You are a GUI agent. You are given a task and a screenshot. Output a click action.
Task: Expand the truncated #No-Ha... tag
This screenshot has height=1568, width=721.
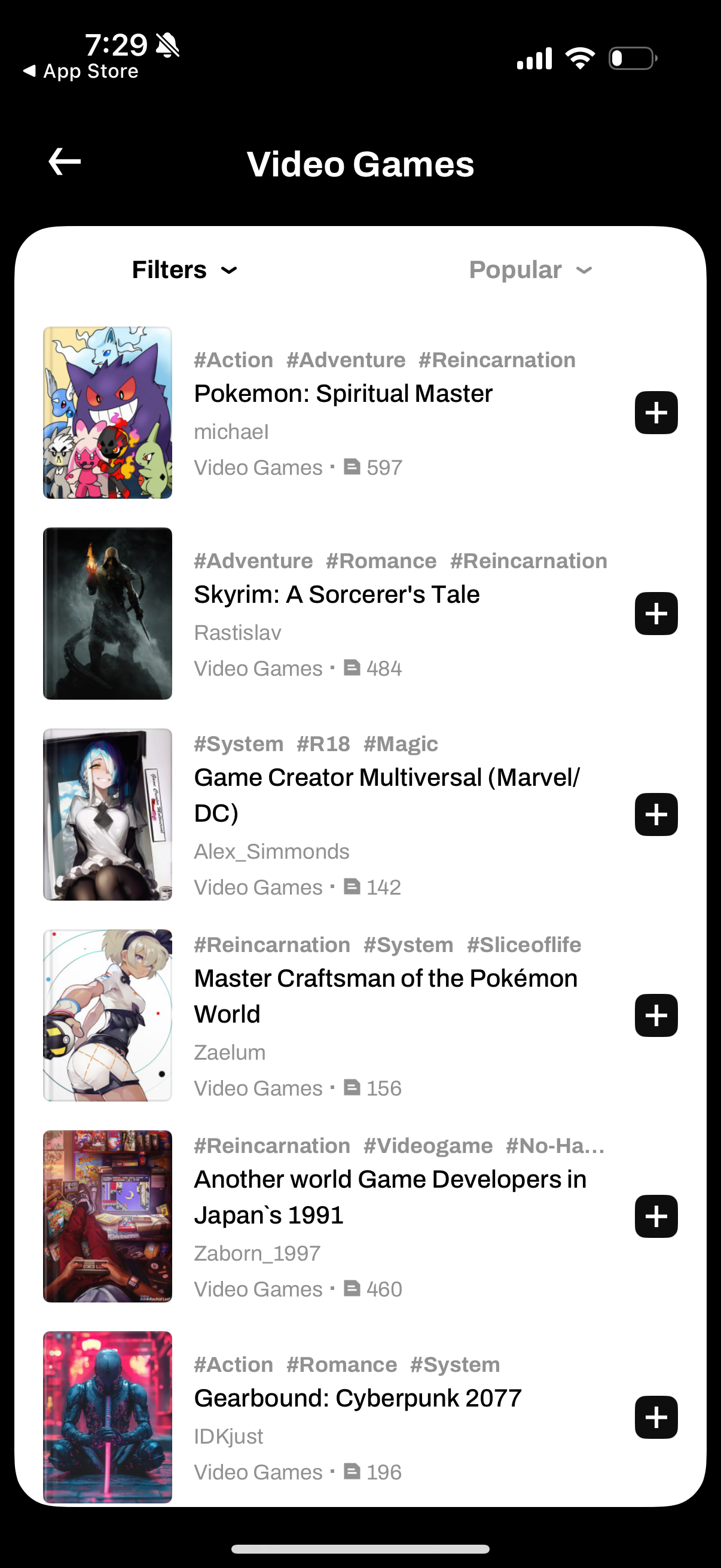555,1145
